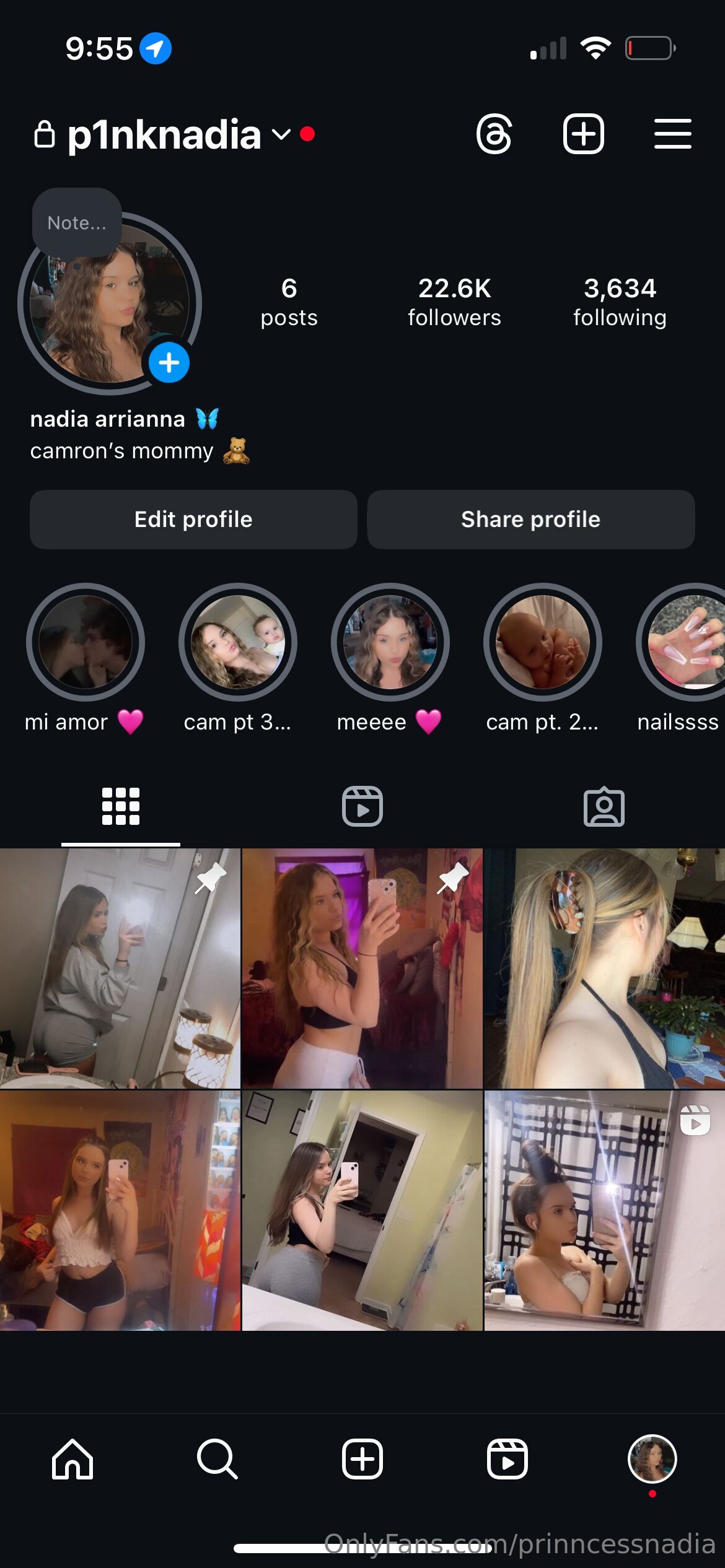Tap Share profile
The height and width of the screenshot is (1568, 725).
(530, 519)
